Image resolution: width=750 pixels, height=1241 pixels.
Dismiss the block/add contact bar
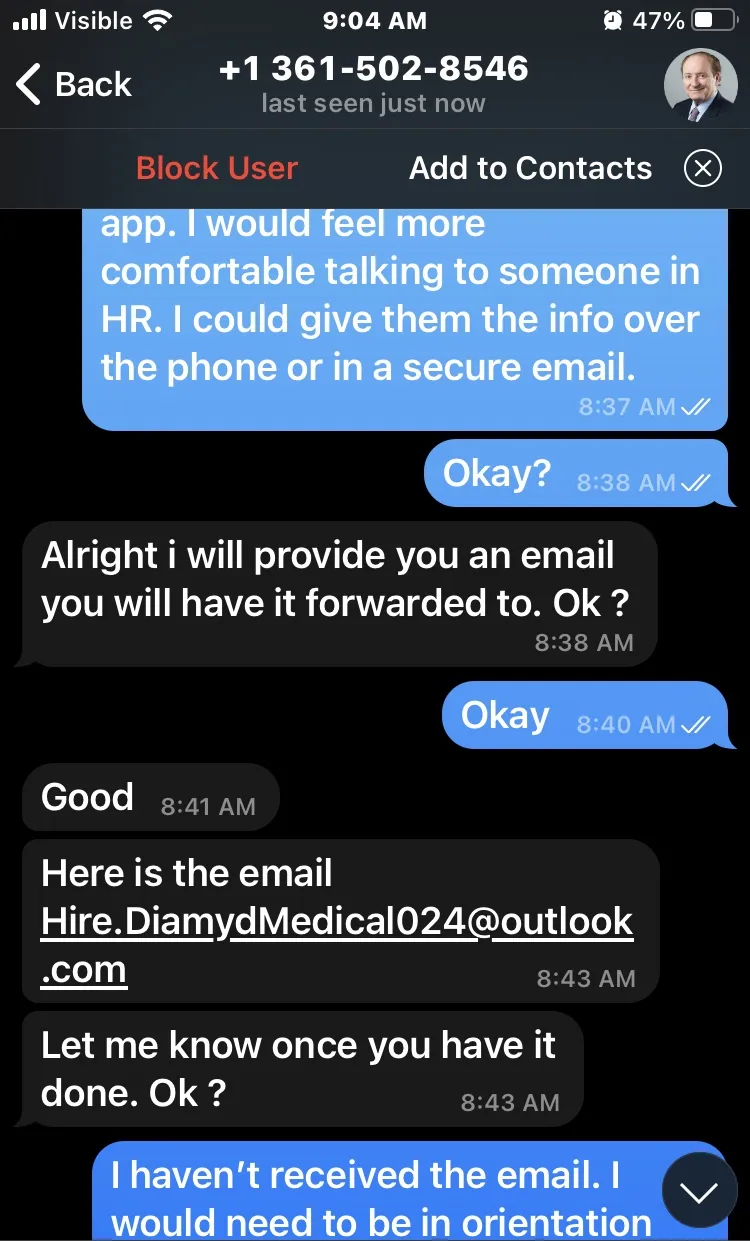coord(702,169)
